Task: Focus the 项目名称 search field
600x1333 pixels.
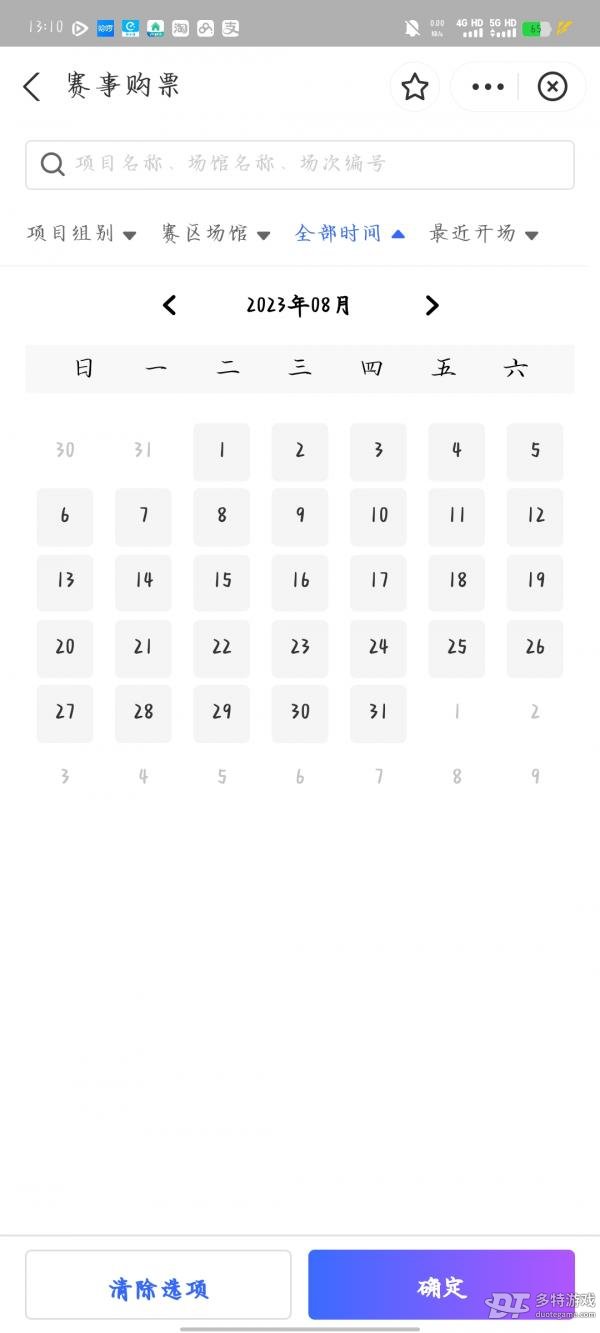Action: coord(300,164)
